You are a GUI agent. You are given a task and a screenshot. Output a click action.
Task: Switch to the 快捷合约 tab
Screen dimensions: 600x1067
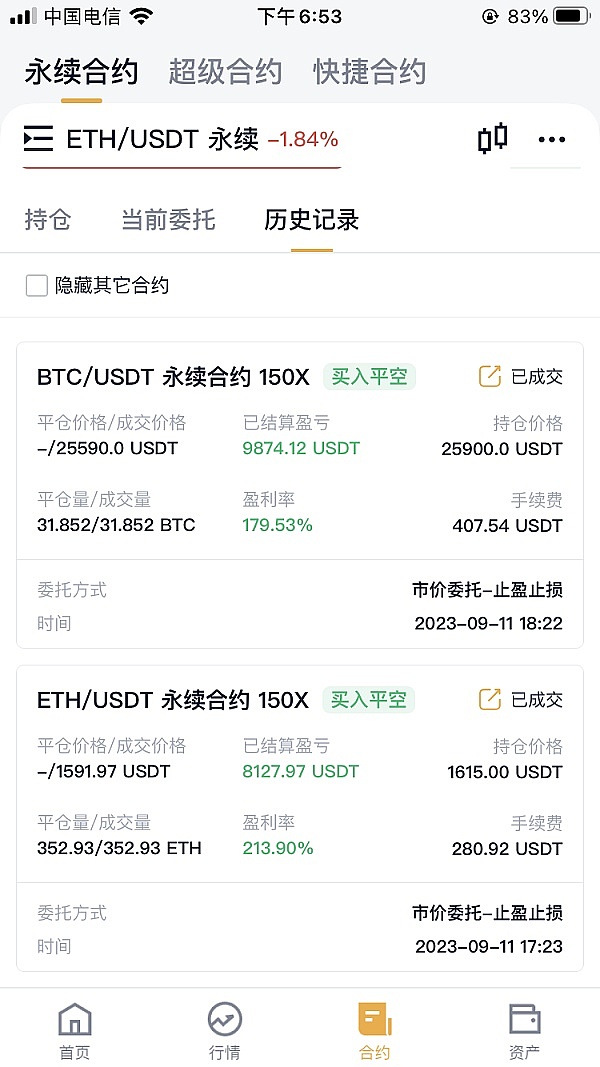(x=369, y=72)
